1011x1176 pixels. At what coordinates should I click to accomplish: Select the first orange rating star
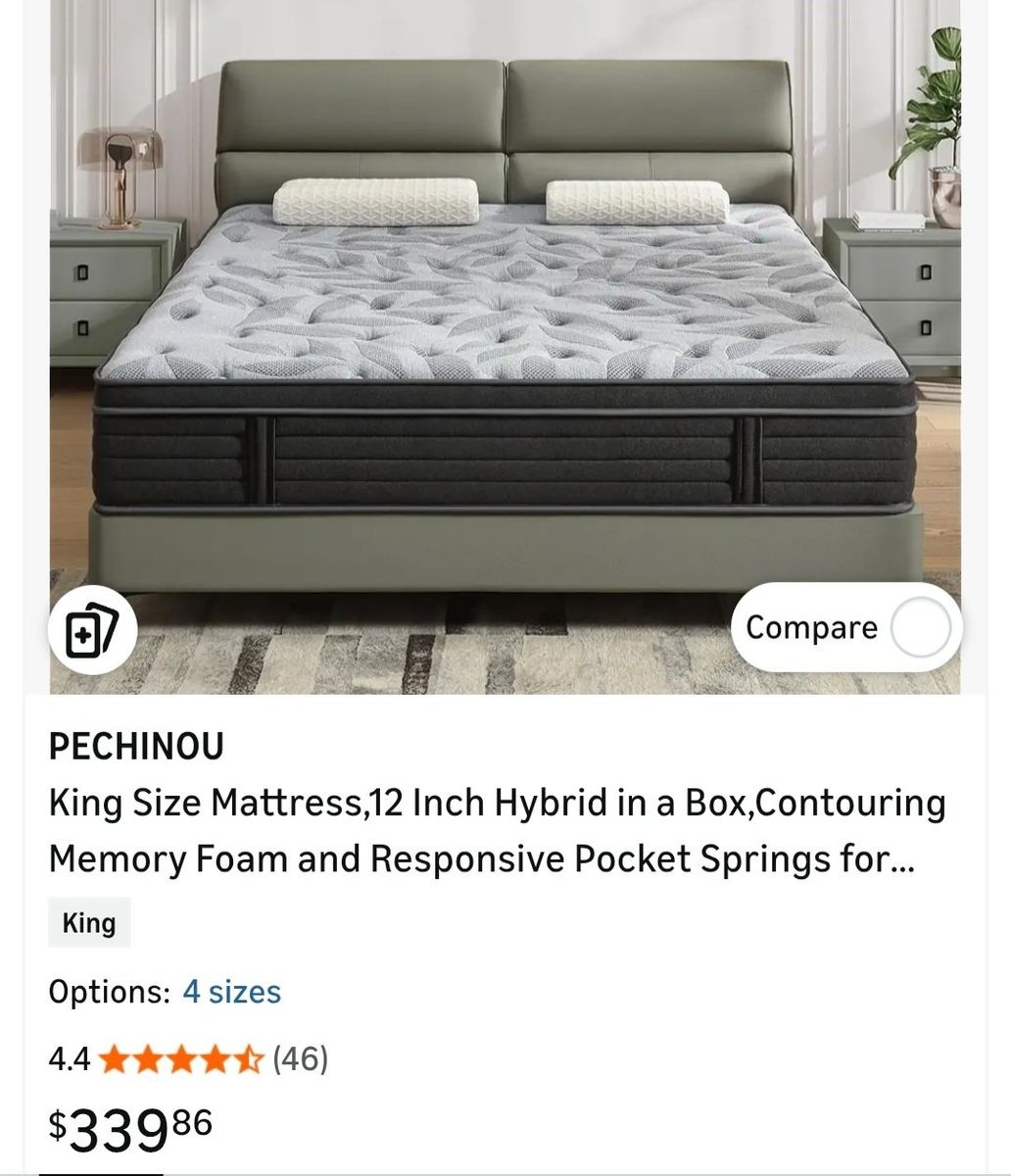[x=115, y=1059]
